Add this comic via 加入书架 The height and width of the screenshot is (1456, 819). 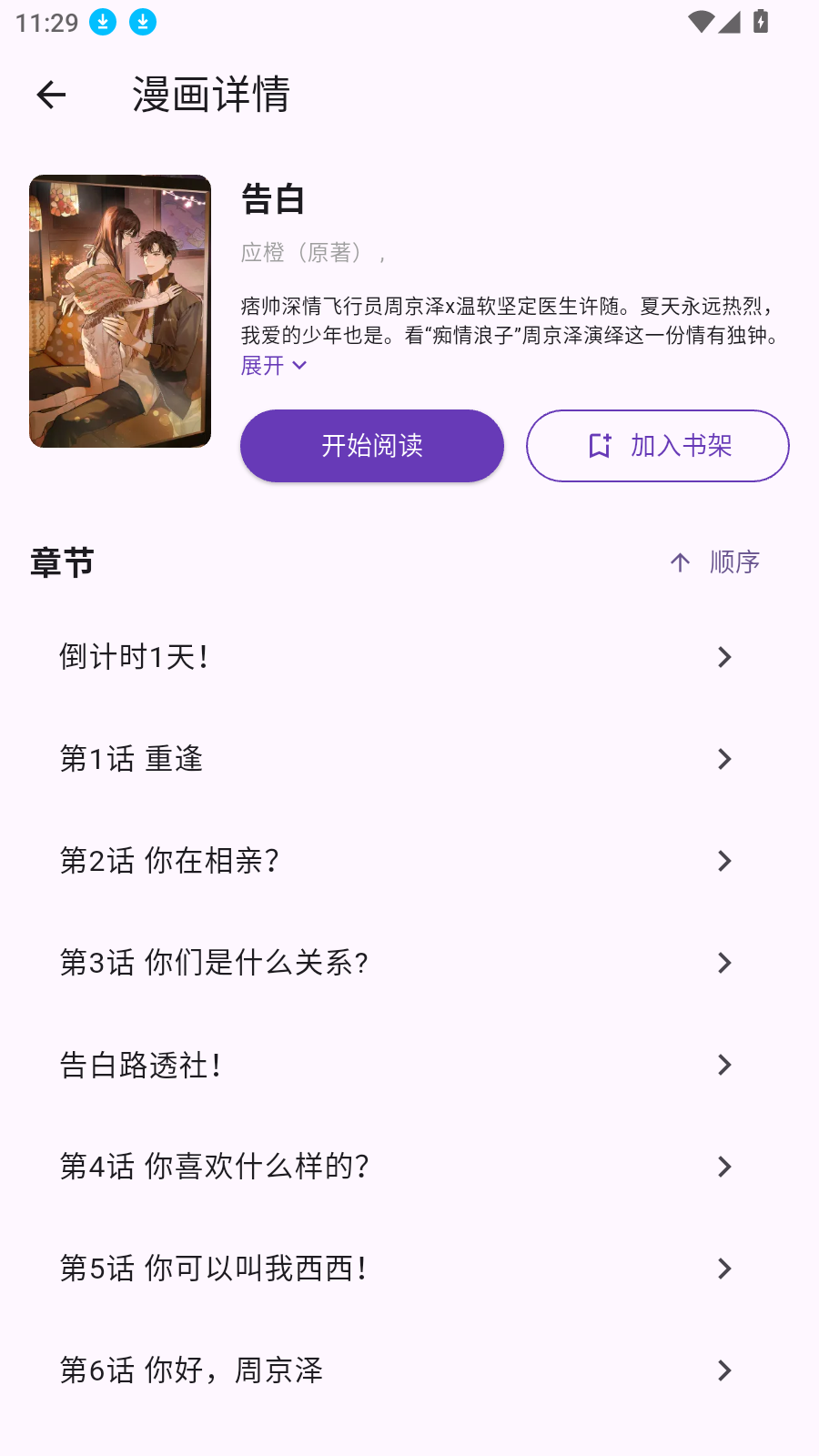tap(657, 446)
